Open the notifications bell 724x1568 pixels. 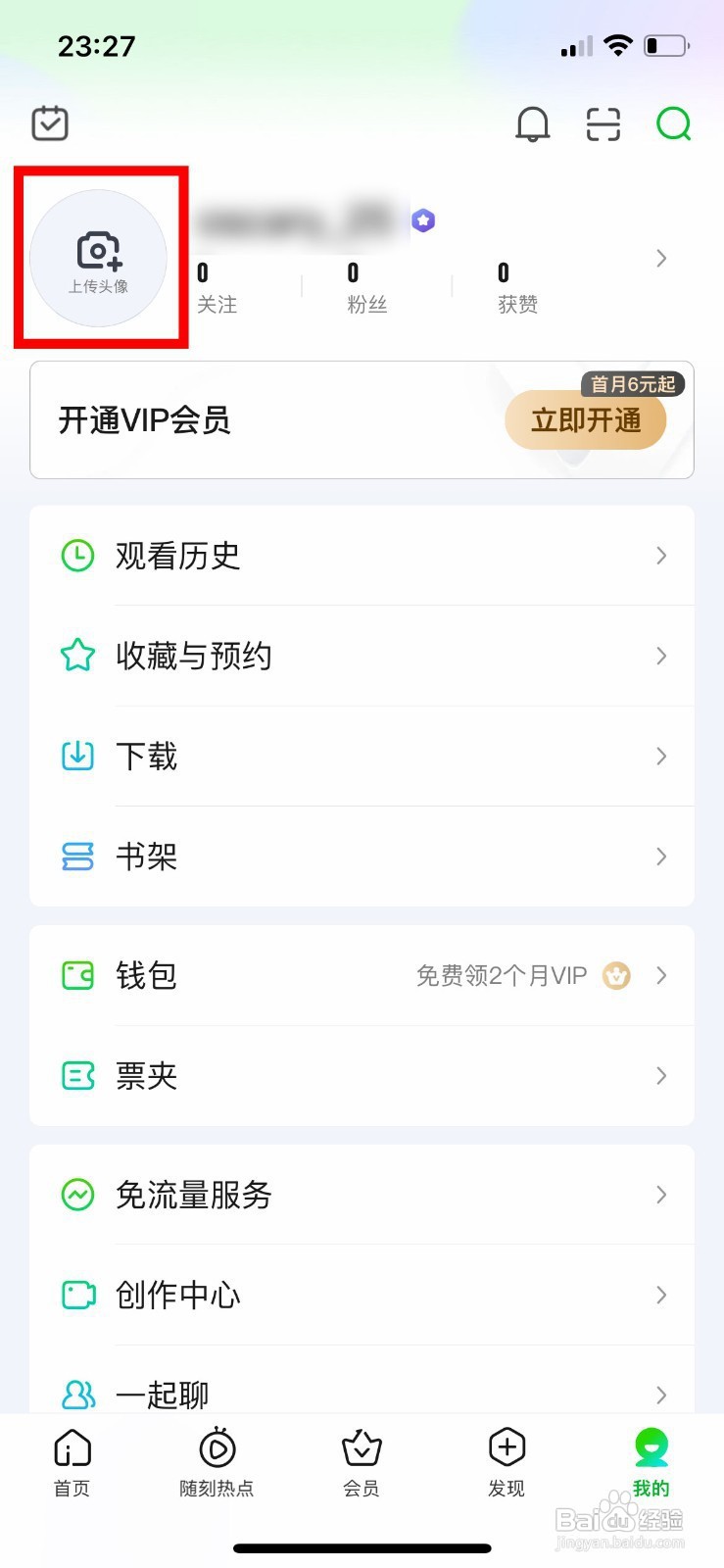point(533,124)
